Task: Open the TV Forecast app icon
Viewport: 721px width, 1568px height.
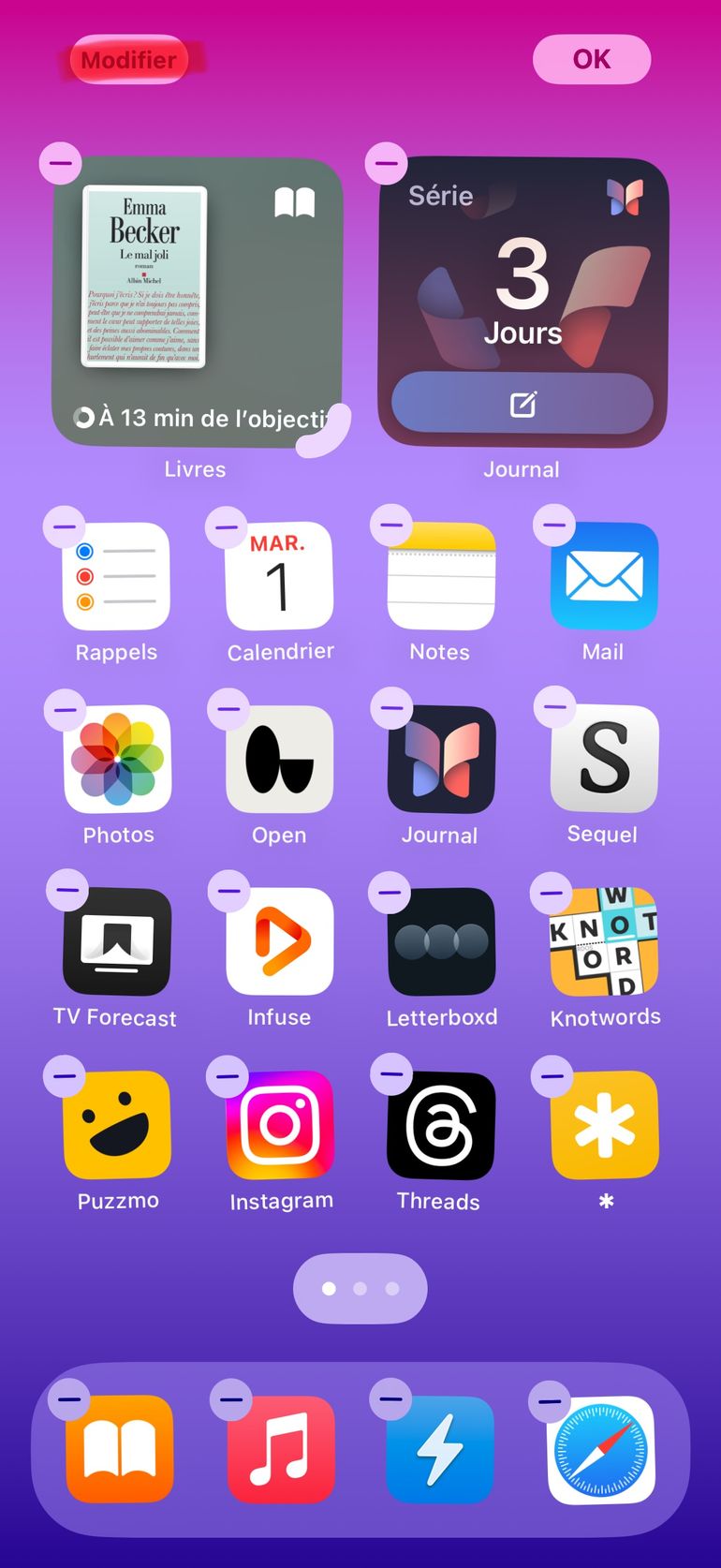Action: (116, 941)
